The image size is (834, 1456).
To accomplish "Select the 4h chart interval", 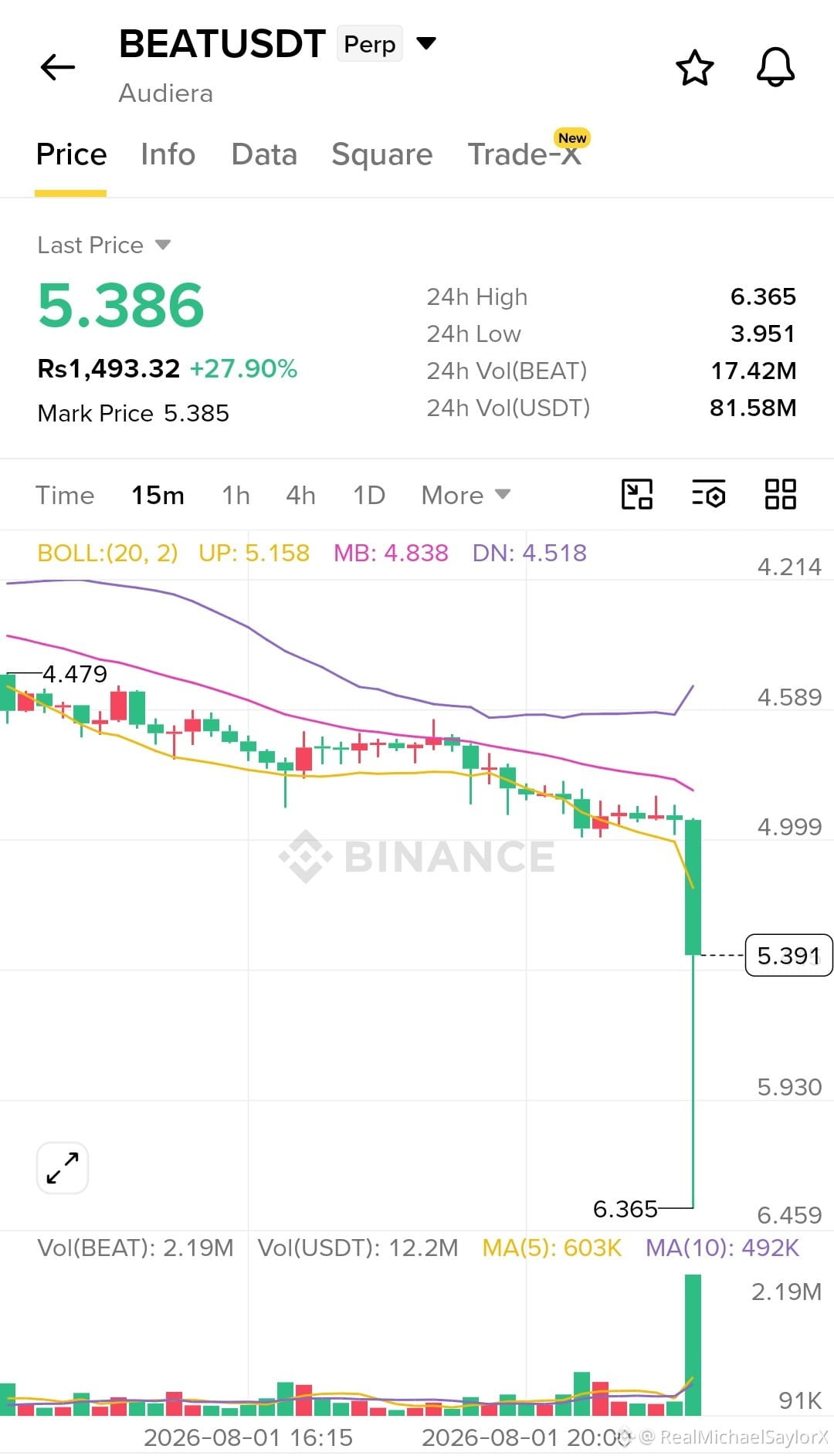I will pos(300,495).
